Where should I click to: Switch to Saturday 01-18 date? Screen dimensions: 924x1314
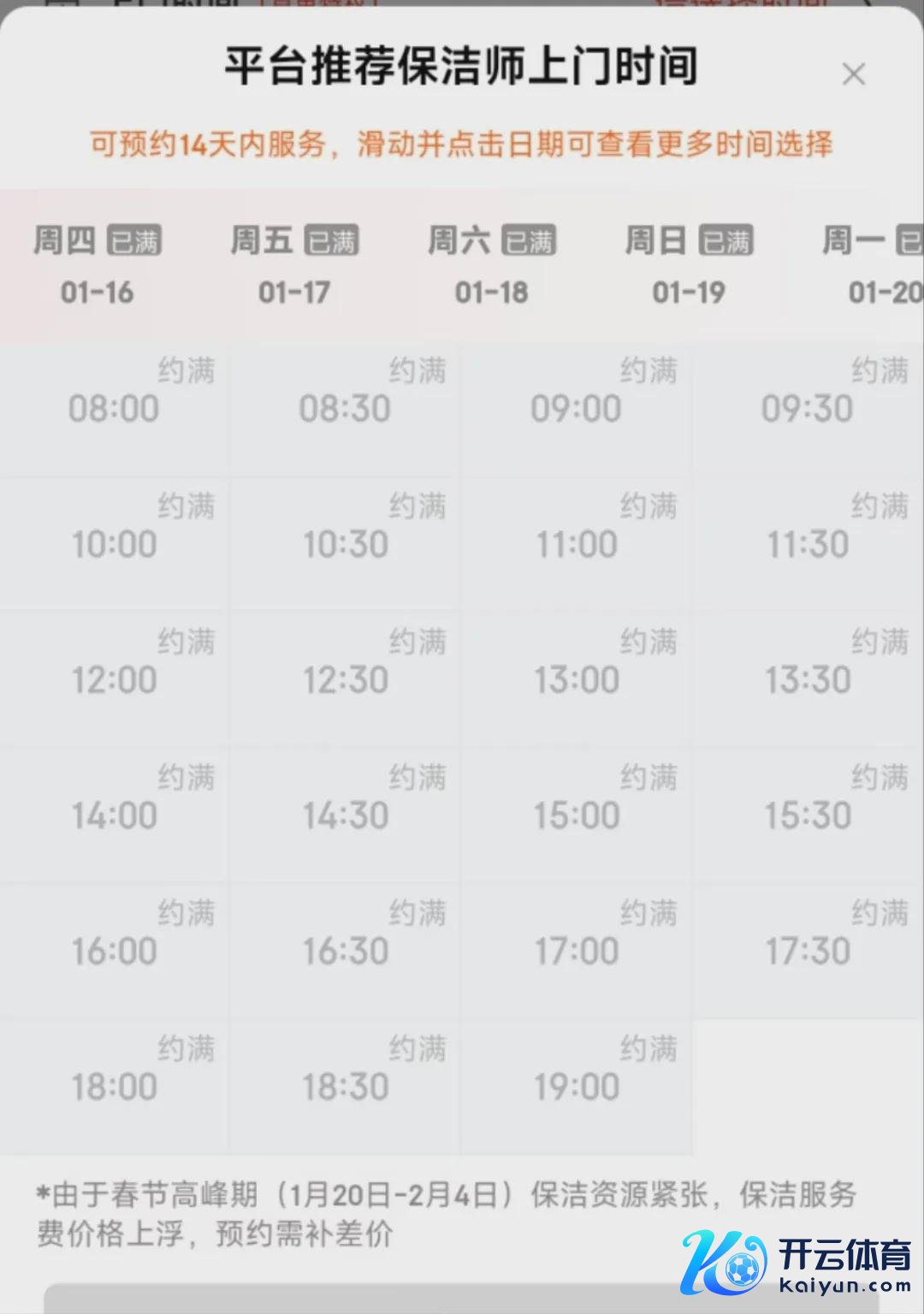[491, 265]
